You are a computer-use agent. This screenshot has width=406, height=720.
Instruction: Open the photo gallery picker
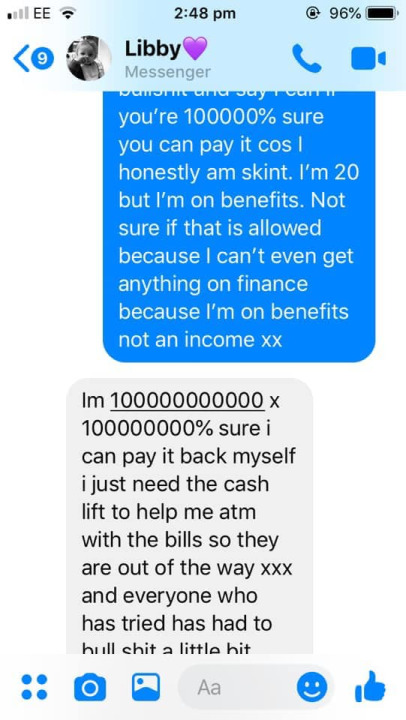(x=146, y=686)
